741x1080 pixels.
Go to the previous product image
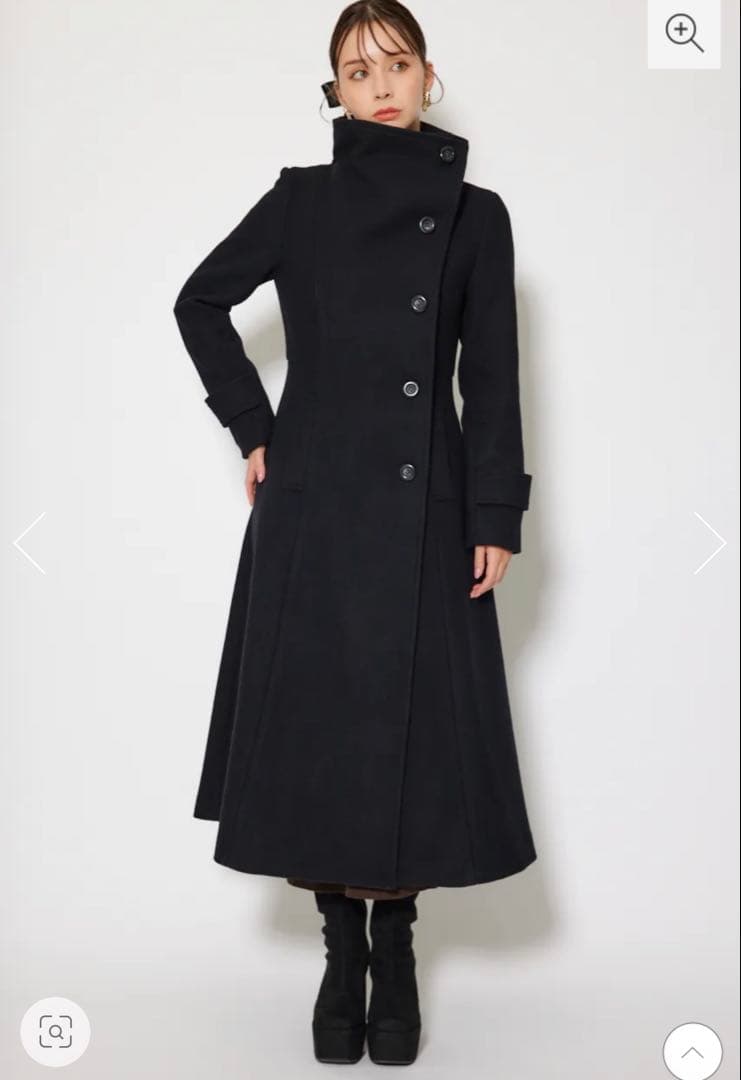pyautogui.click(x=30, y=543)
